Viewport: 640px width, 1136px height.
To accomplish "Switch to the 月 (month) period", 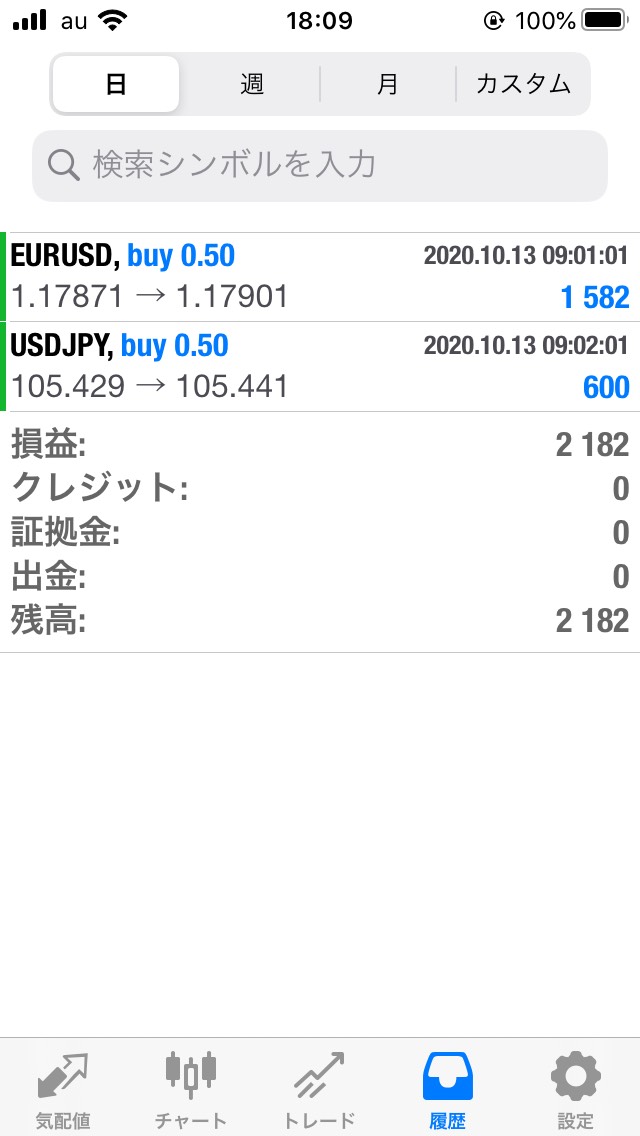I will pyautogui.click(x=388, y=84).
